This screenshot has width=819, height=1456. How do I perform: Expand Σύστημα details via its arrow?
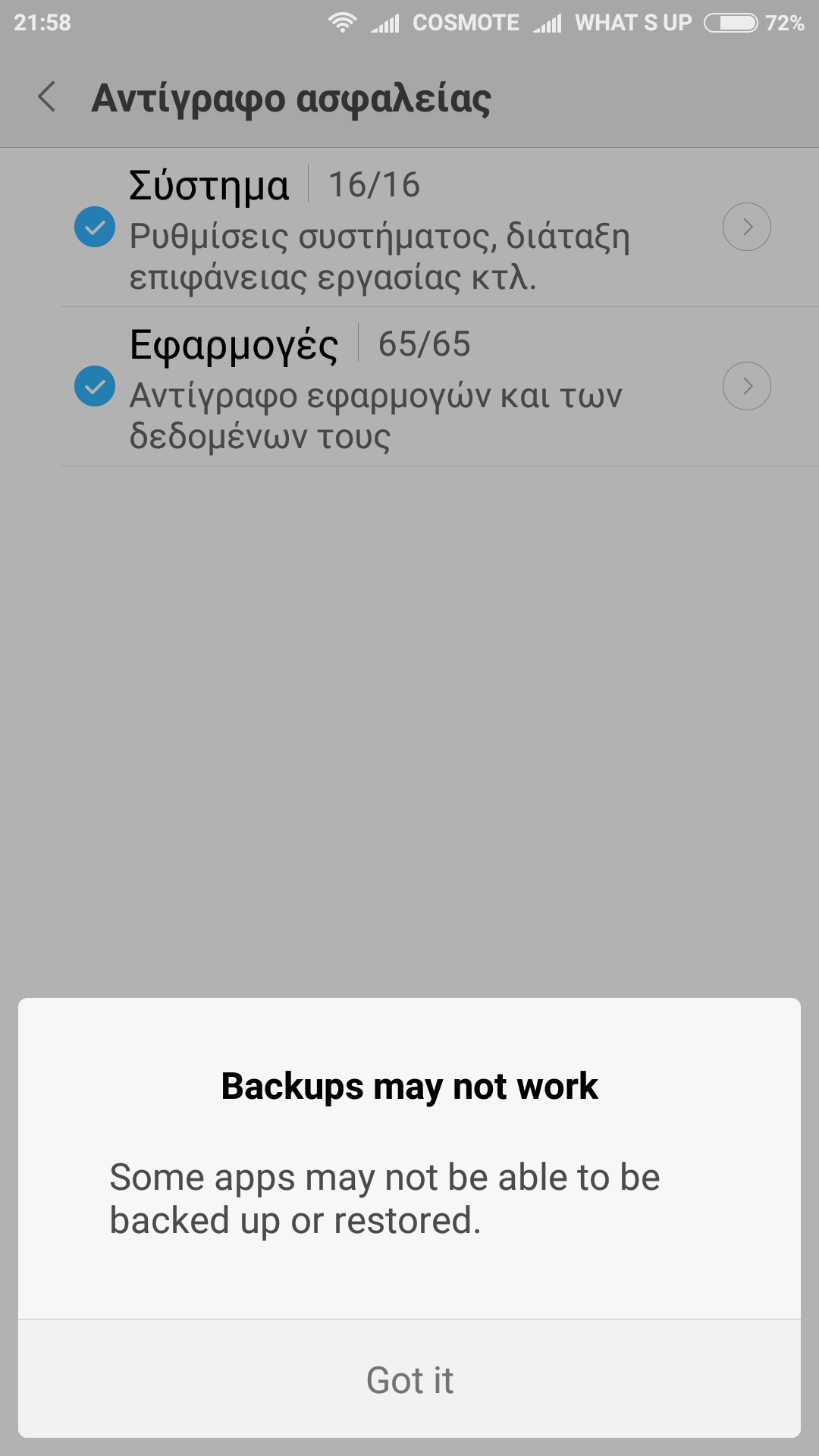pyautogui.click(x=746, y=227)
